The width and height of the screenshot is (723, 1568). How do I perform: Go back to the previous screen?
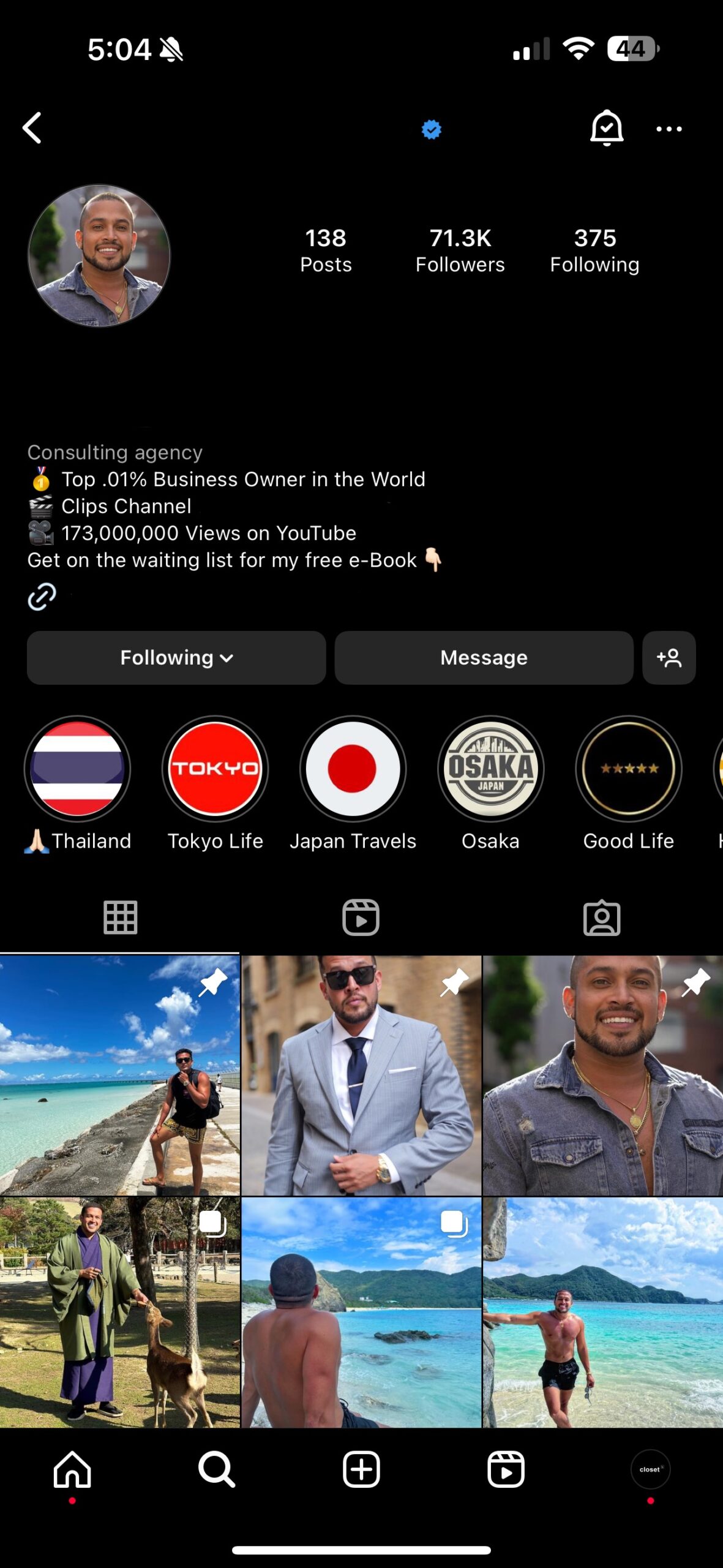(32, 128)
